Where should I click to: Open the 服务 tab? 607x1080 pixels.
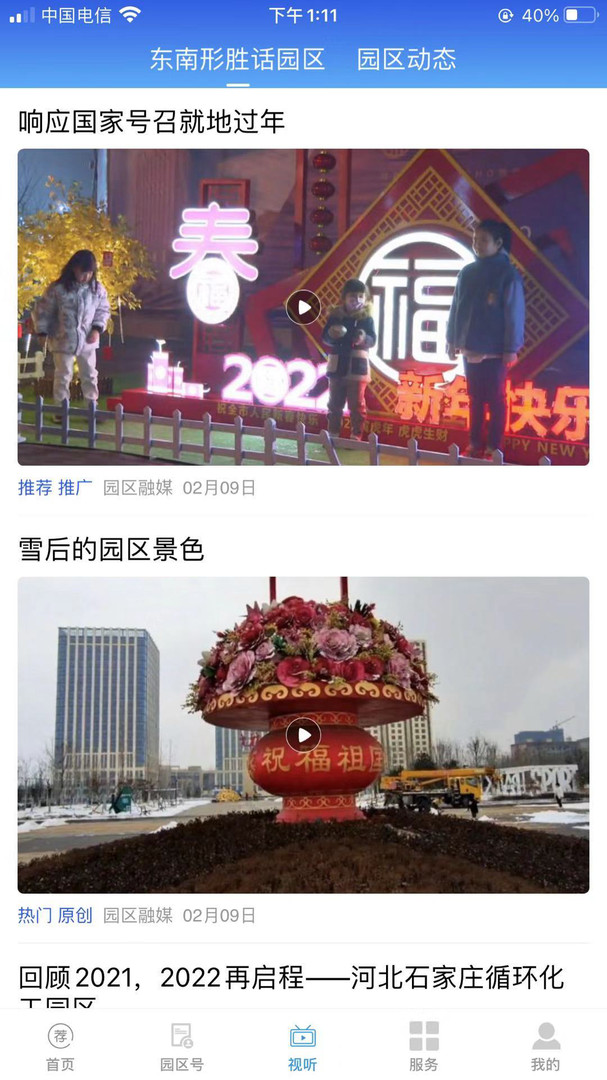(424, 1046)
